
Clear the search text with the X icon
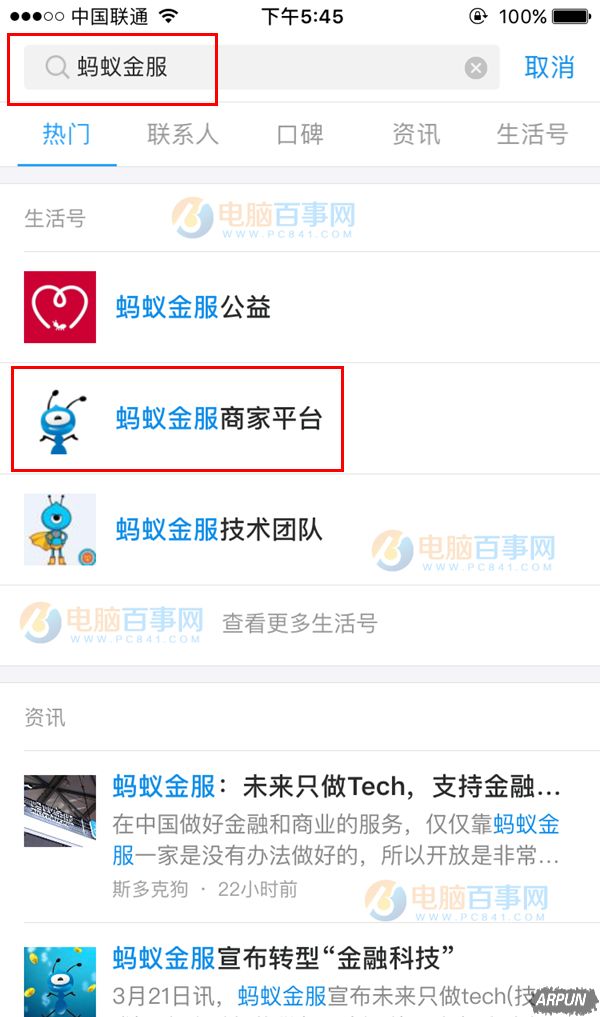(x=476, y=68)
